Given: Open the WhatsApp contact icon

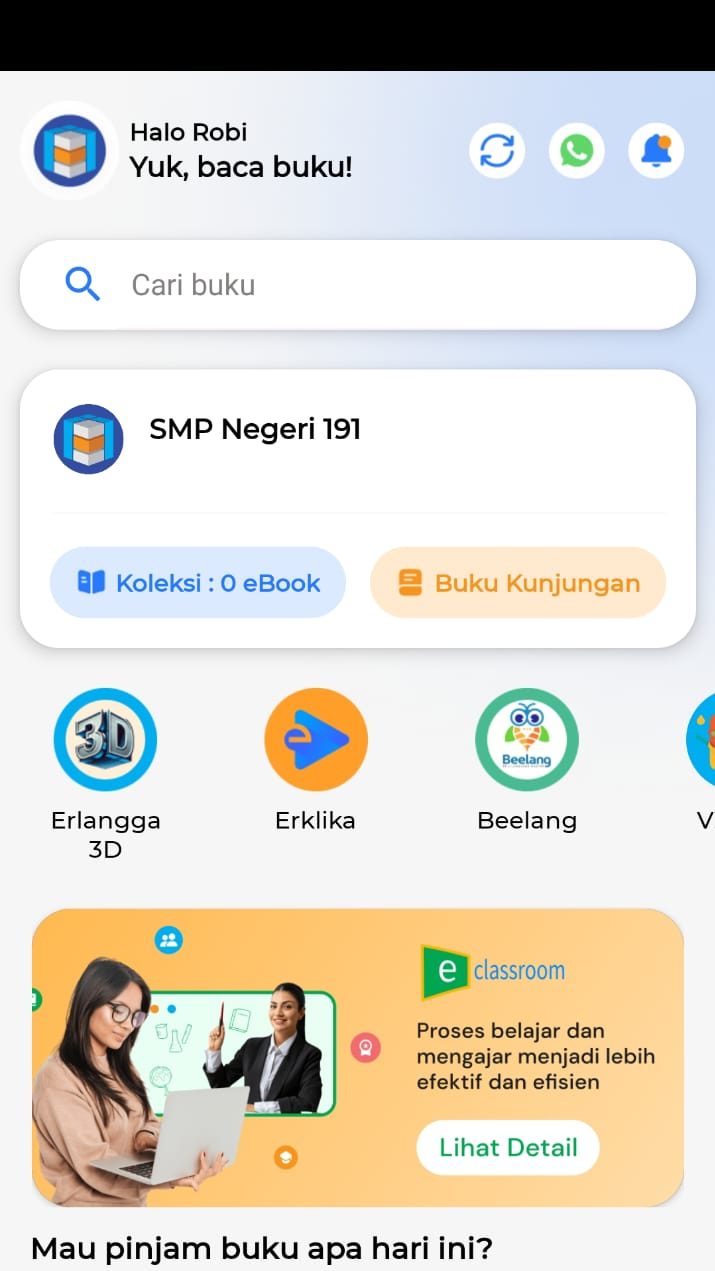Looking at the screenshot, I should coord(576,151).
